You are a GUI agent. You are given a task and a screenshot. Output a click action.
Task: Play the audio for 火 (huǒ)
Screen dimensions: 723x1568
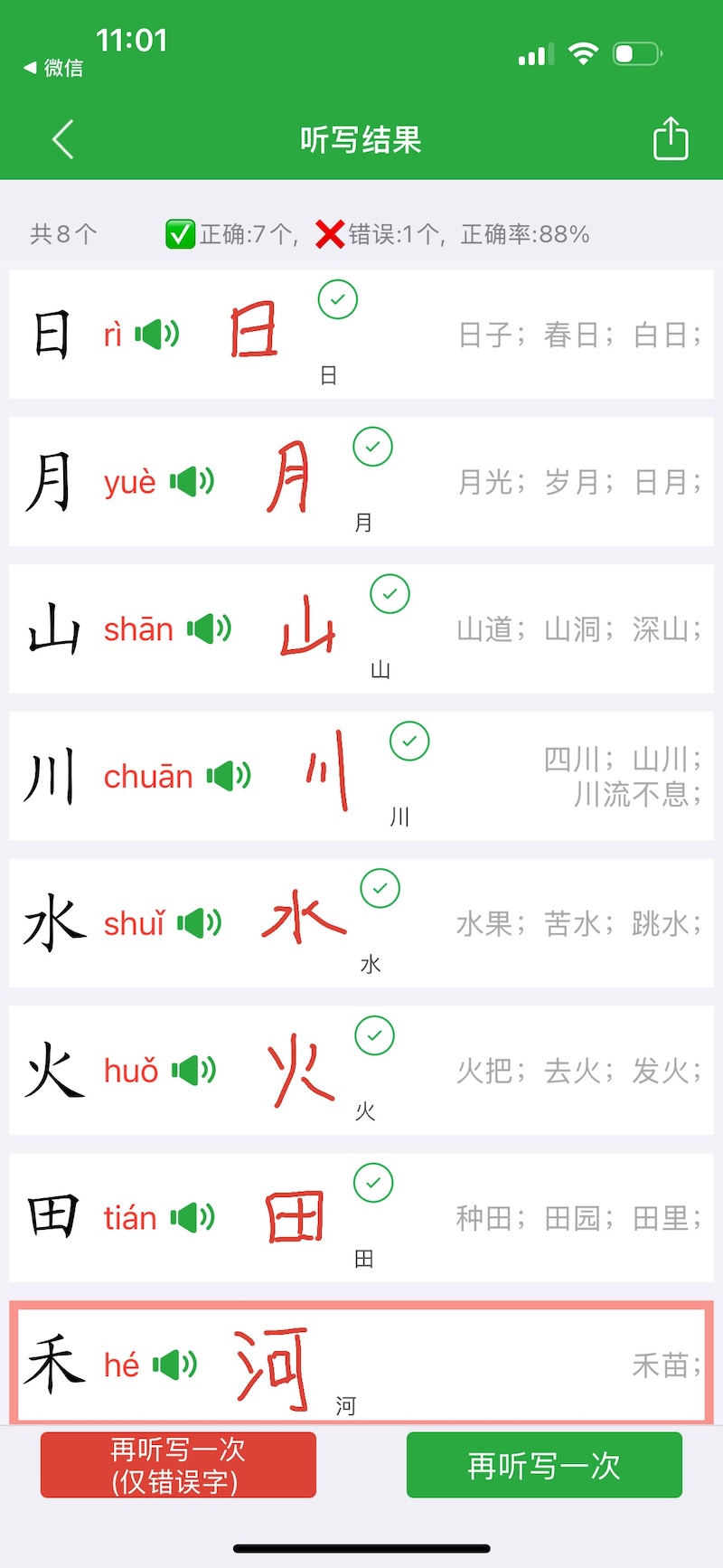click(194, 1070)
